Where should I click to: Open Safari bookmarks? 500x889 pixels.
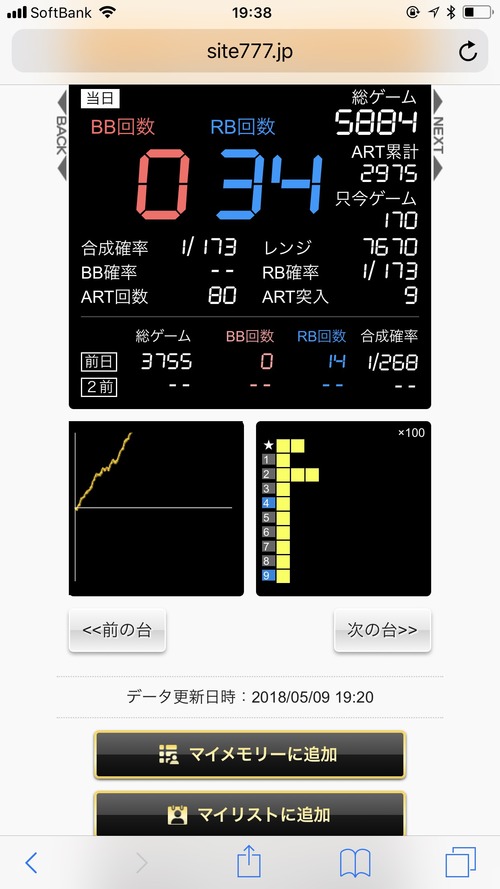(x=355, y=863)
